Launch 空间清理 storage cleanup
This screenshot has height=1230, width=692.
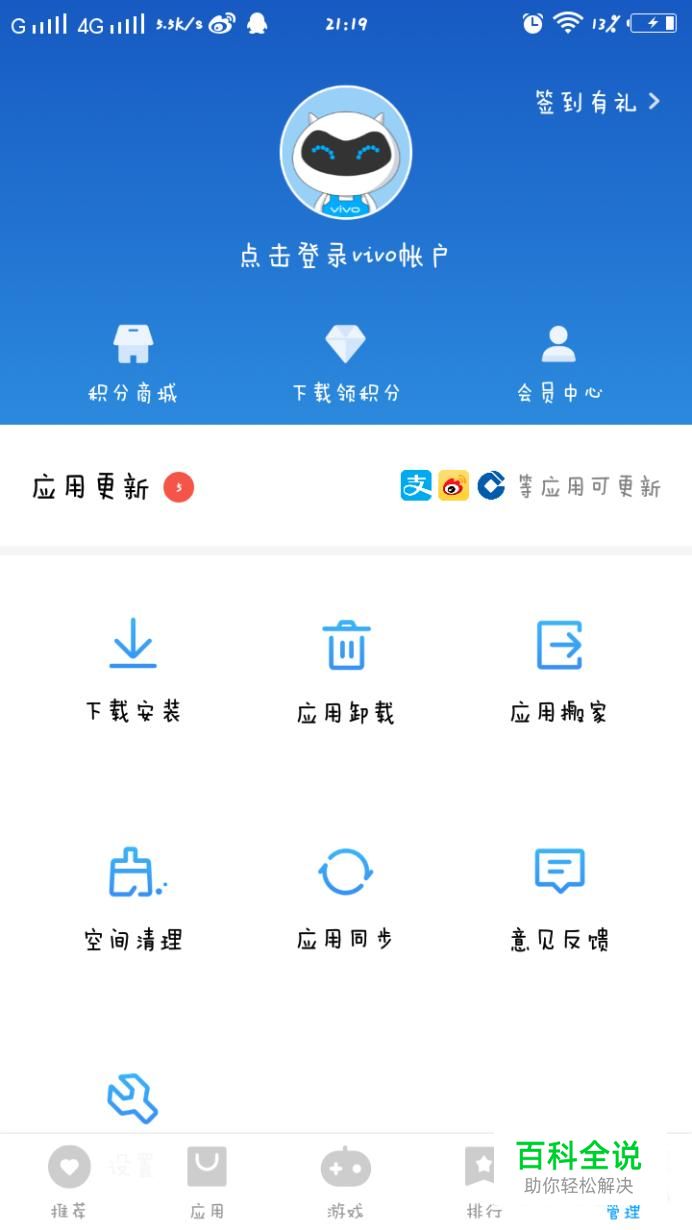click(133, 896)
